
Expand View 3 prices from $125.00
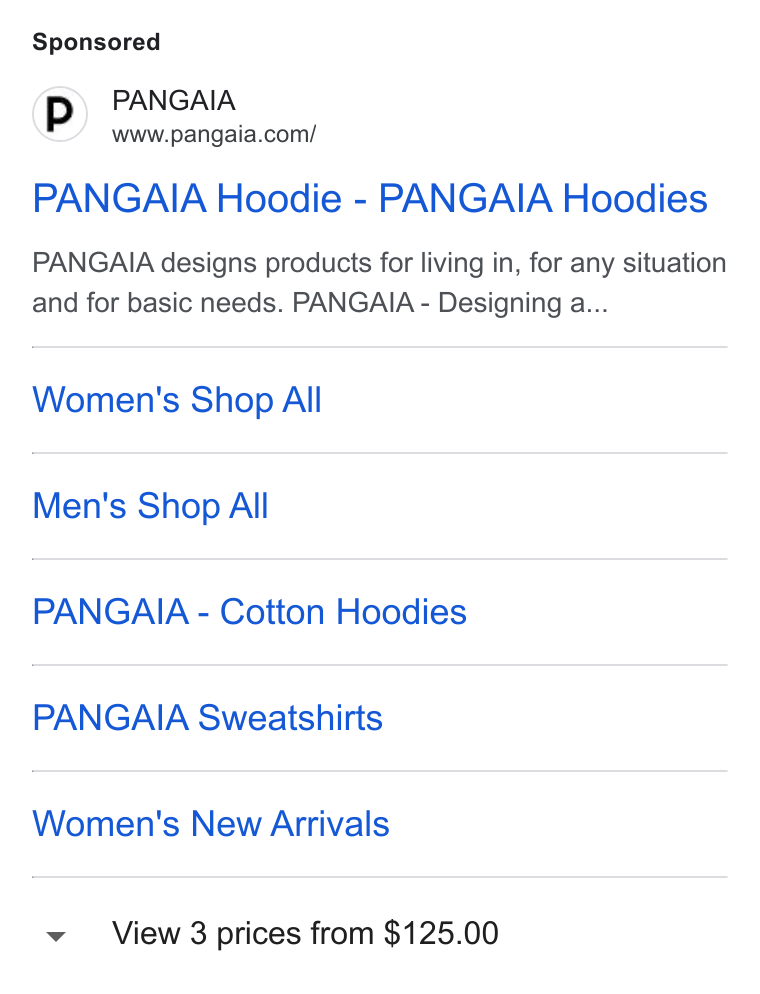pos(273,934)
